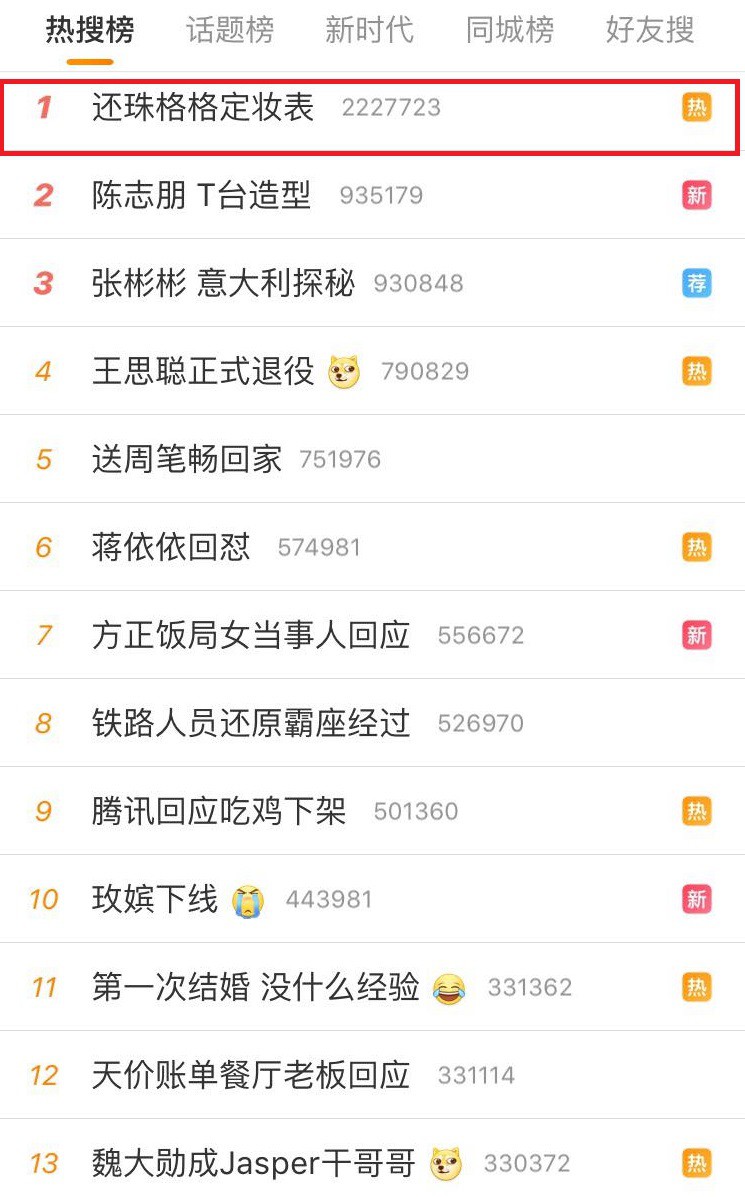This screenshot has height=1197, width=745.
Task: Tap the 送周笔畅回家 row
Action: pos(187,459)
